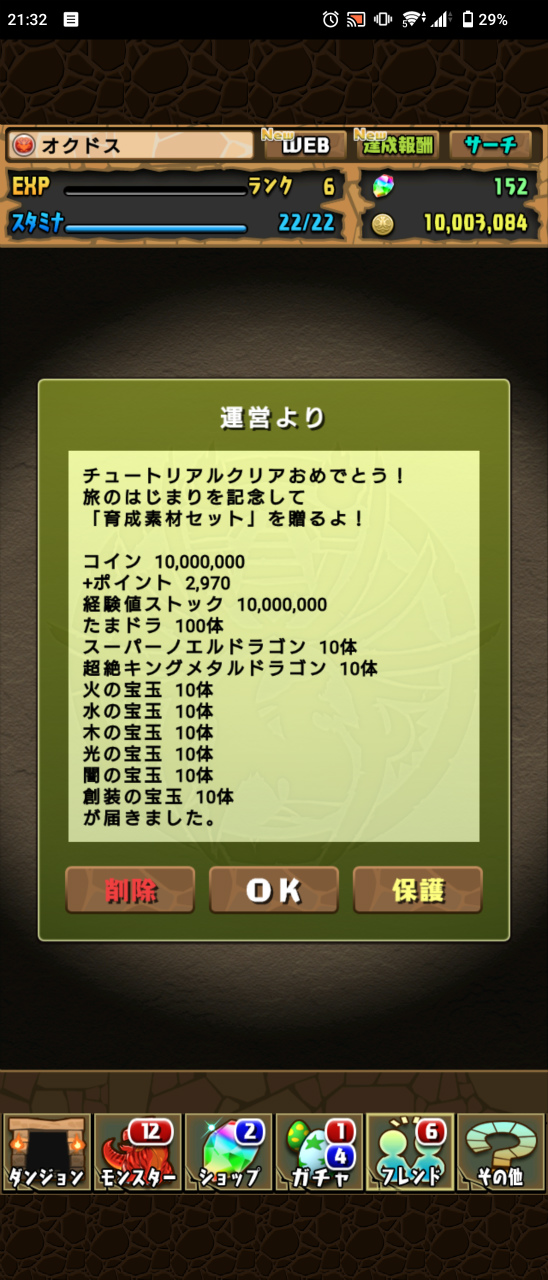This screenshot has width=548, height=1280.
Task: Tap the 削除 (delete) button
Action: [x=130, y=890]
